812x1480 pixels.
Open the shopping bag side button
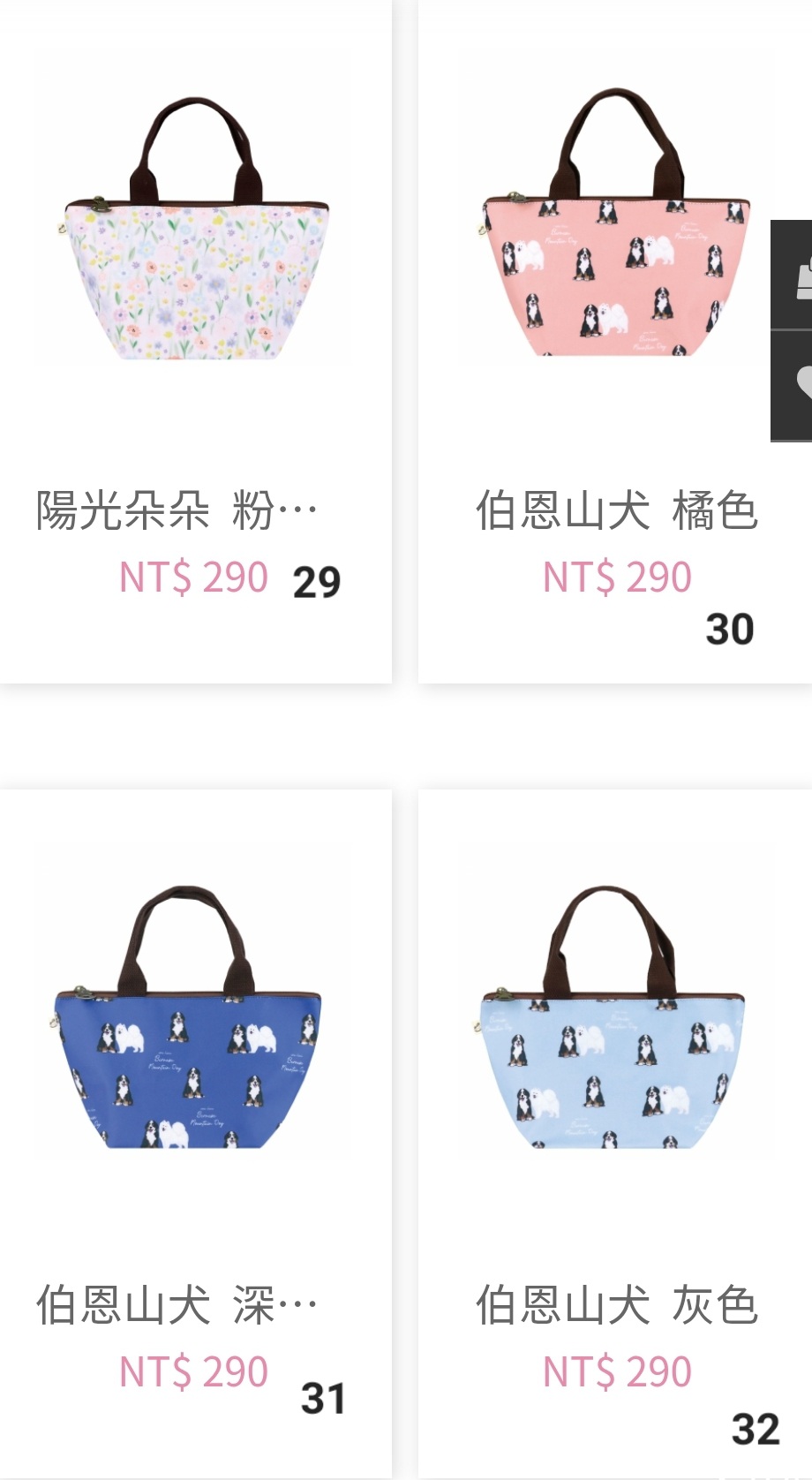click(x=792, y=276)
